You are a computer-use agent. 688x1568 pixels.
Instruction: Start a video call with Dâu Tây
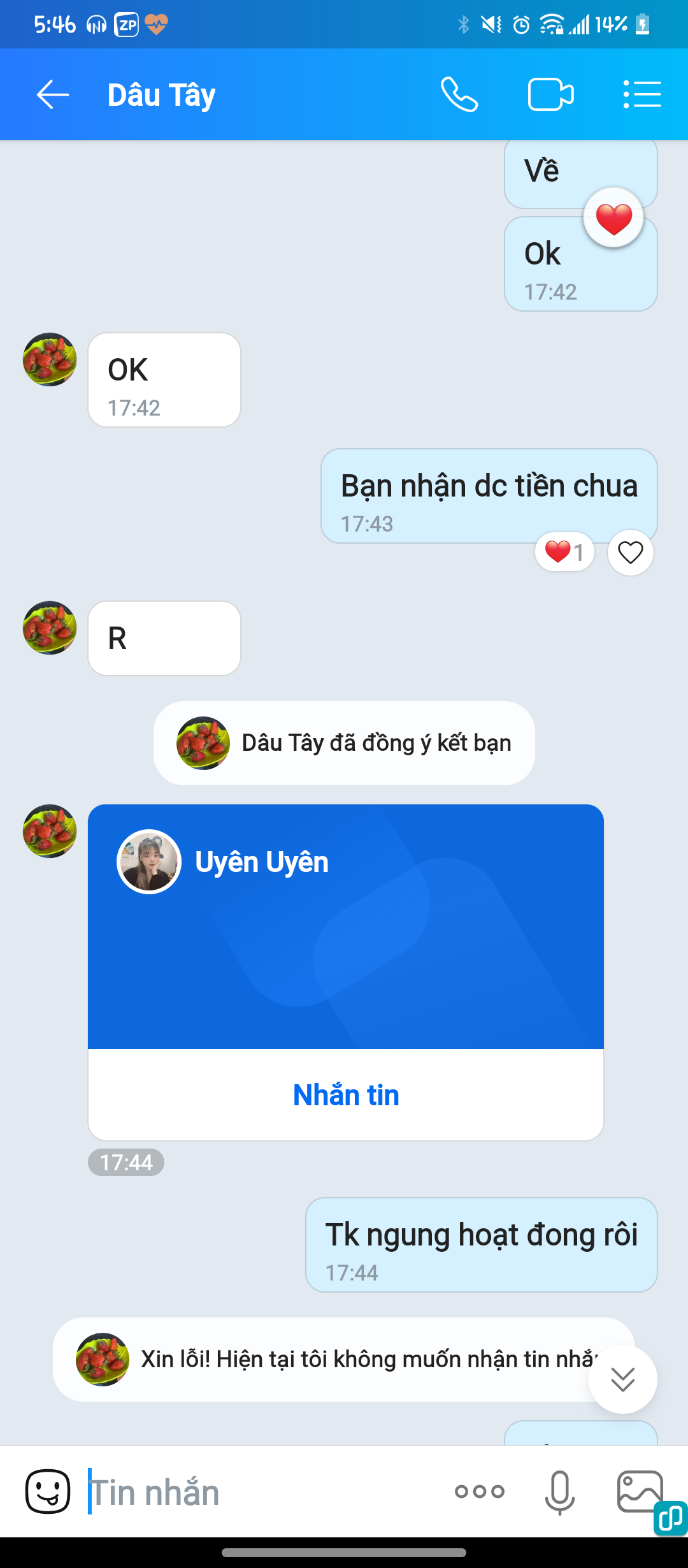[x=550, y=95]
